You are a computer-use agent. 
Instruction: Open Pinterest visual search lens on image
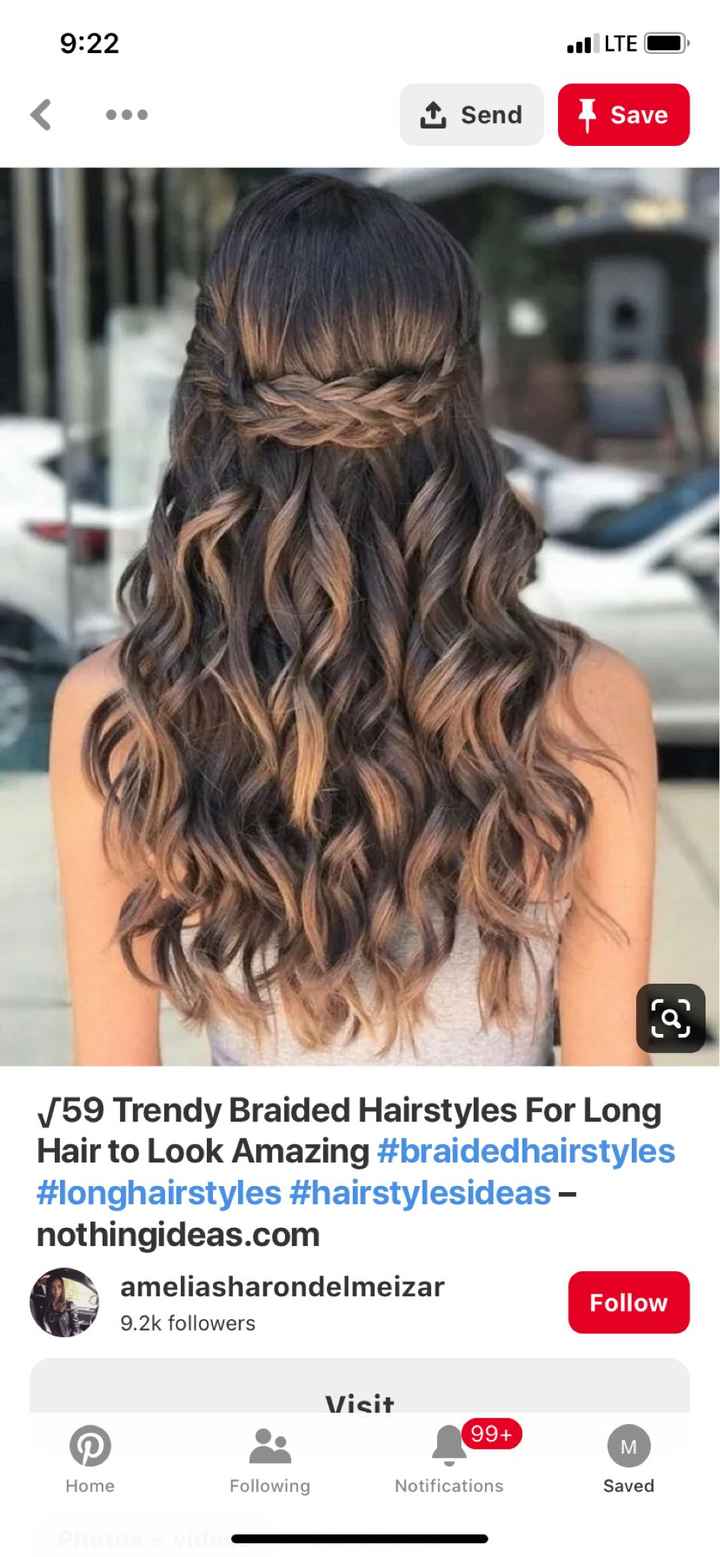tap(670, 1019)
